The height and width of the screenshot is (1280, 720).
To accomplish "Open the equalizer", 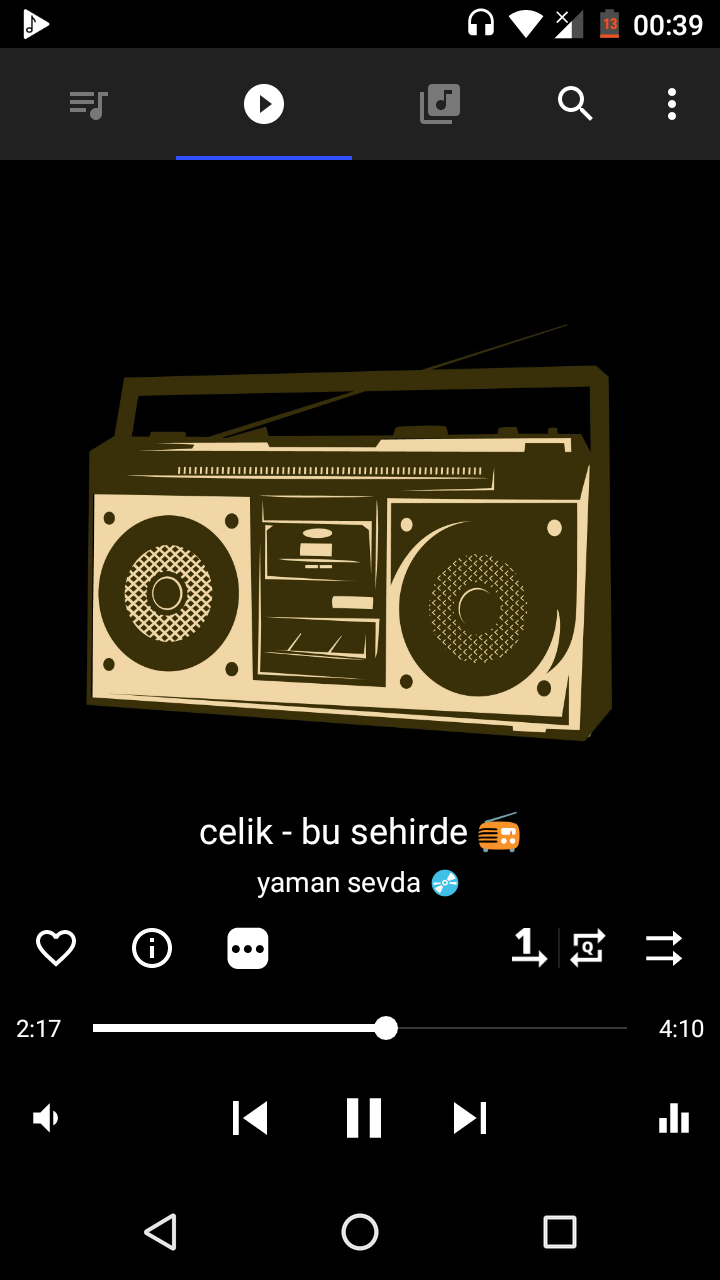I will [674, 1117].
